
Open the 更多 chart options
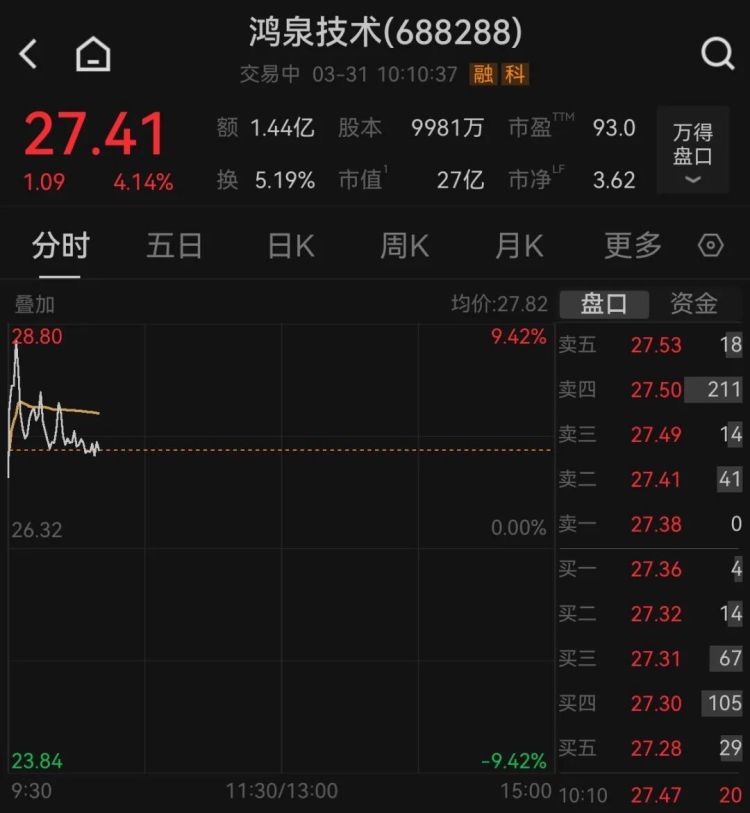tap(632, 245)
